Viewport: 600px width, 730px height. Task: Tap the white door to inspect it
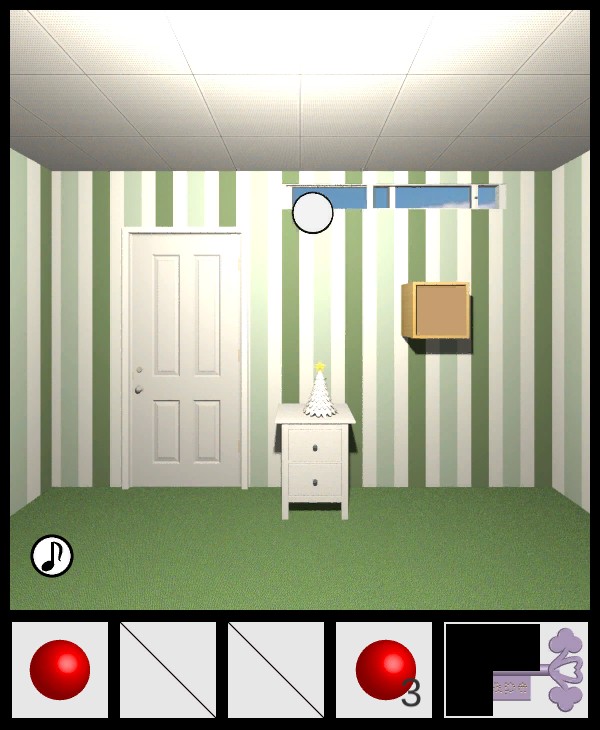coord(184,360)
